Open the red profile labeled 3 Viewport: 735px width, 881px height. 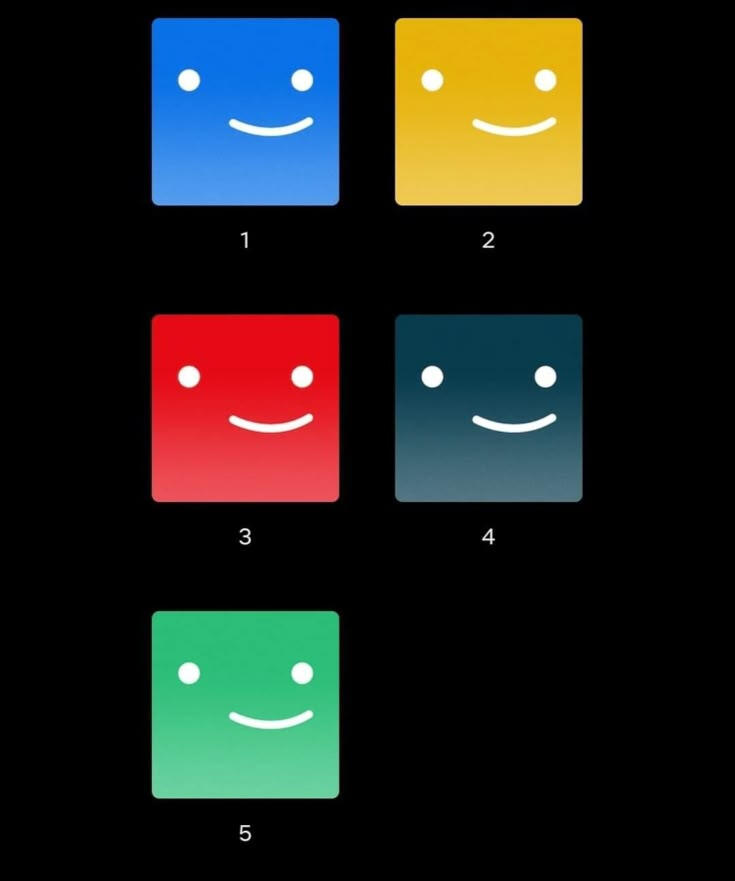(x=245, y=408)
